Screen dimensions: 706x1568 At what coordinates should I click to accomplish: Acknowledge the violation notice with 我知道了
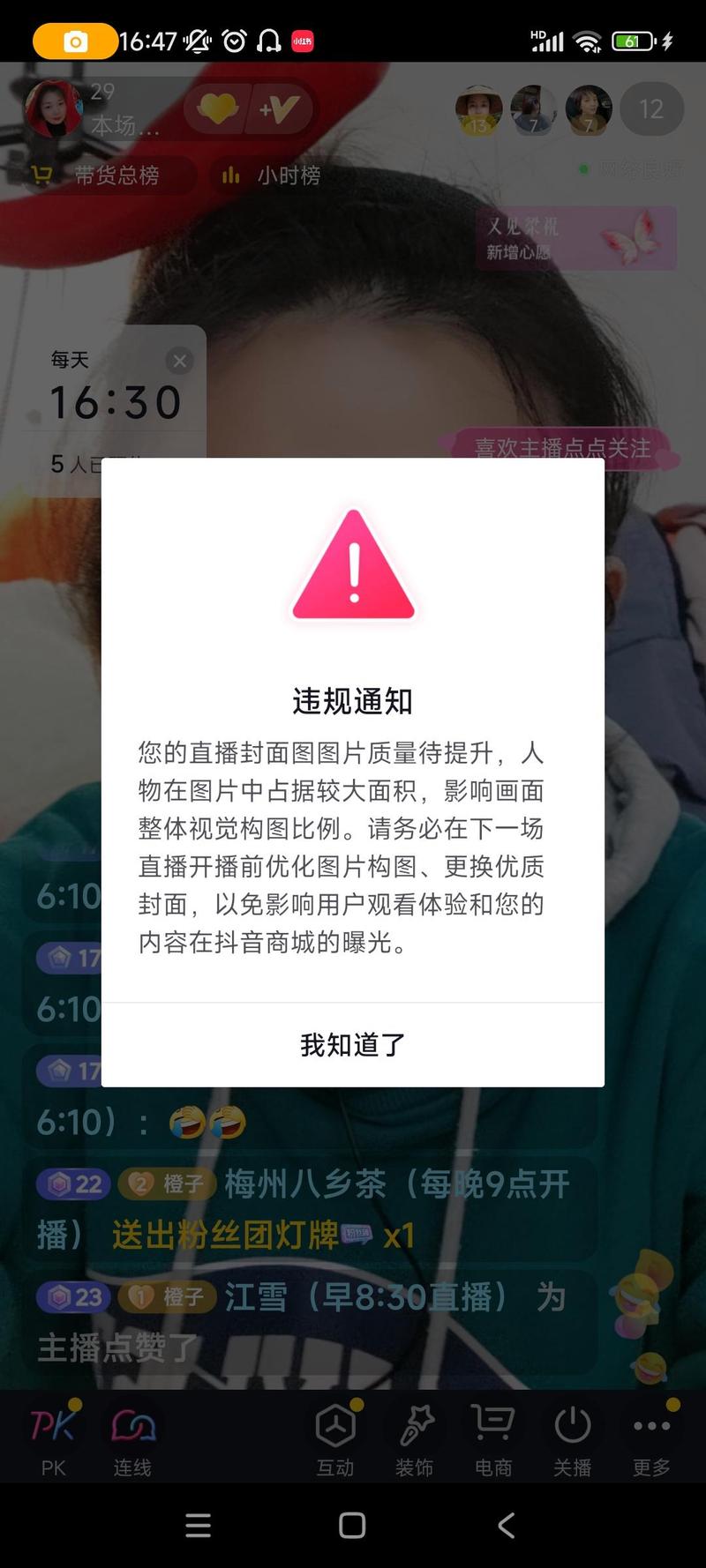point(353,1045)
